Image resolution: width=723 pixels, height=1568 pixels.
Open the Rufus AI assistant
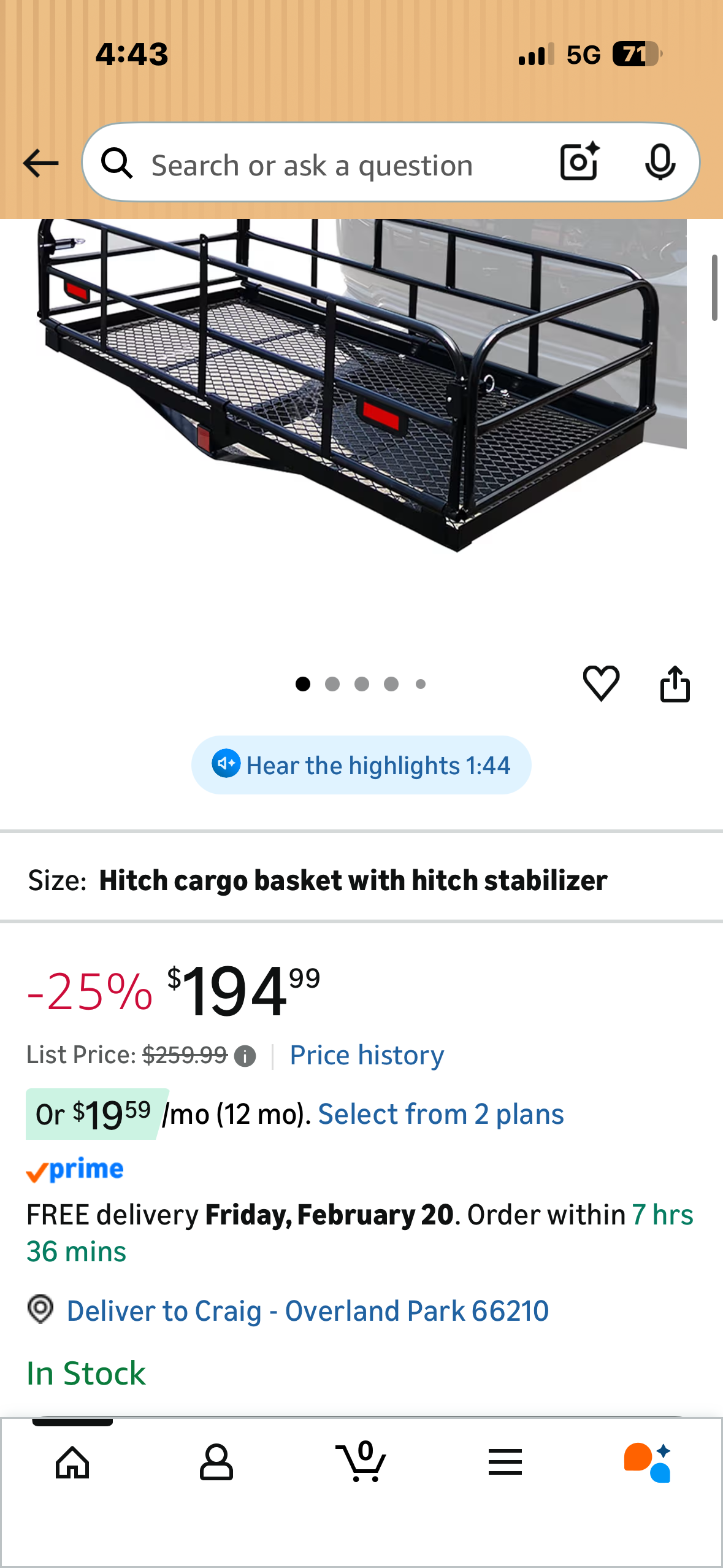click(x=648, y=1462)
